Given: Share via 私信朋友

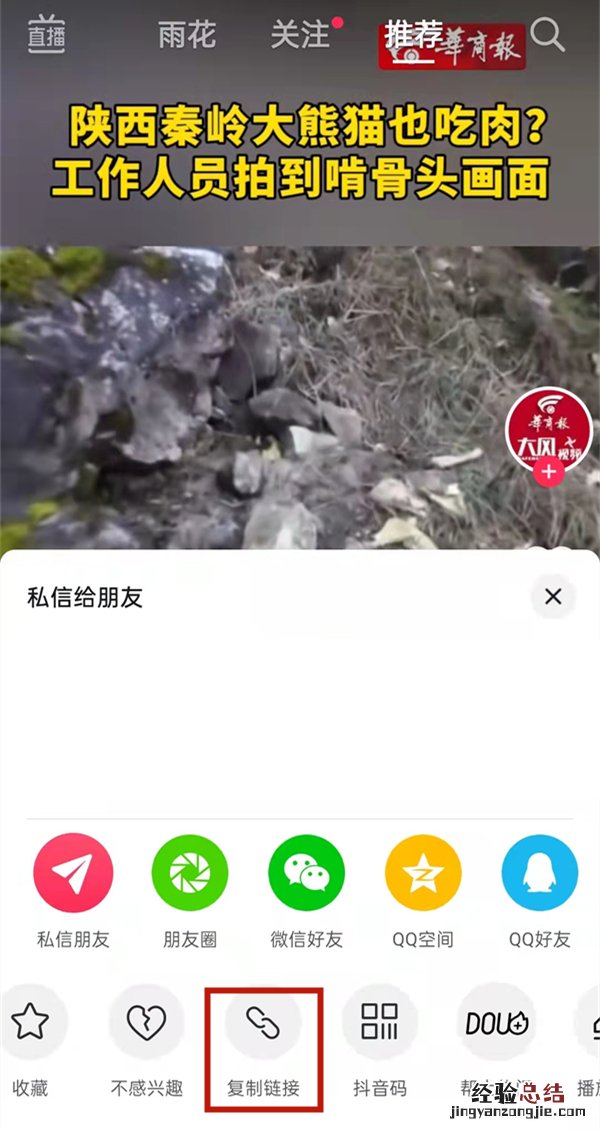Looking at the screenshot, I should pyautogui.click(x=72, y=872).
